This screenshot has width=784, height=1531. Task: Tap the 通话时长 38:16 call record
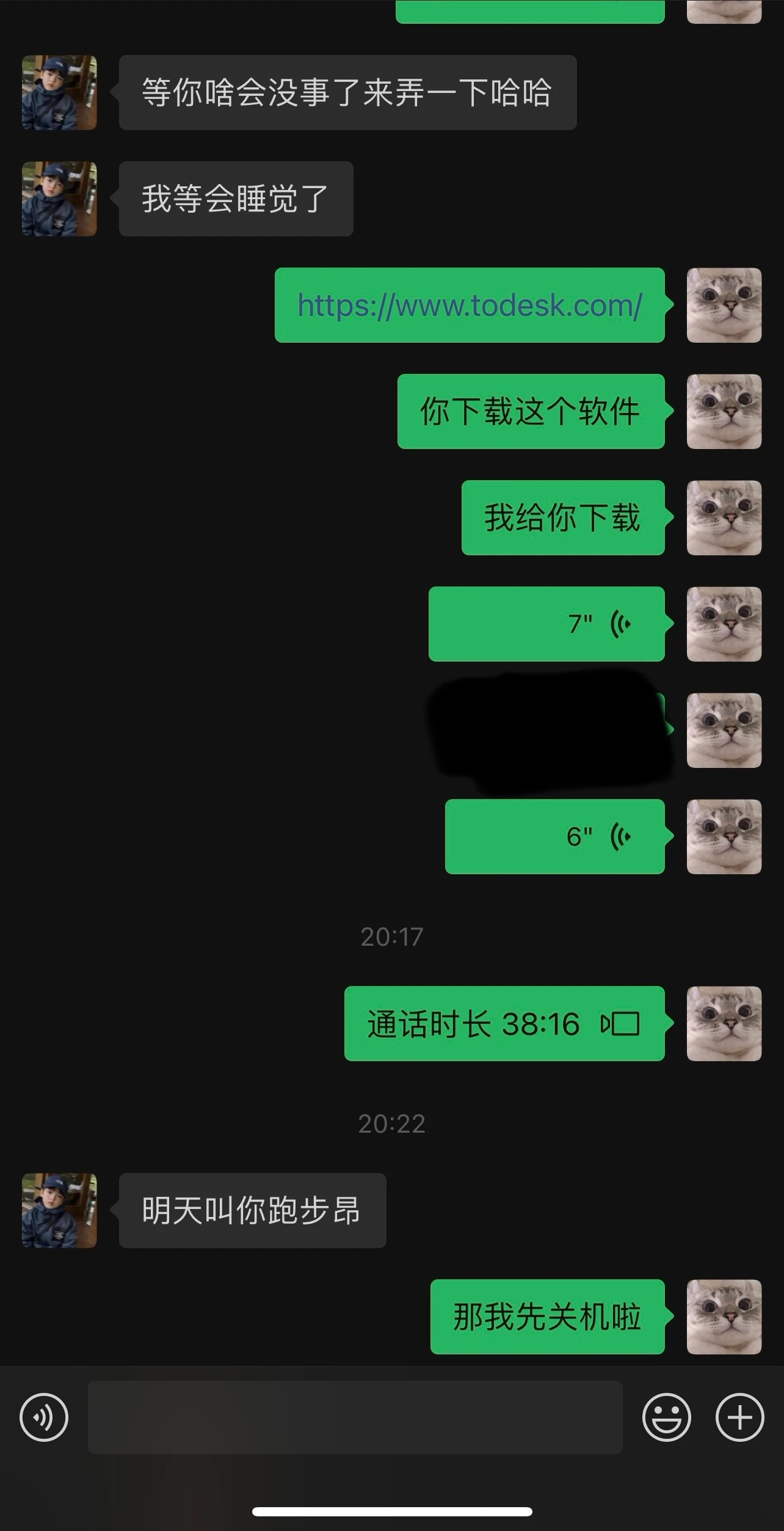click(x=504, y=1023)
